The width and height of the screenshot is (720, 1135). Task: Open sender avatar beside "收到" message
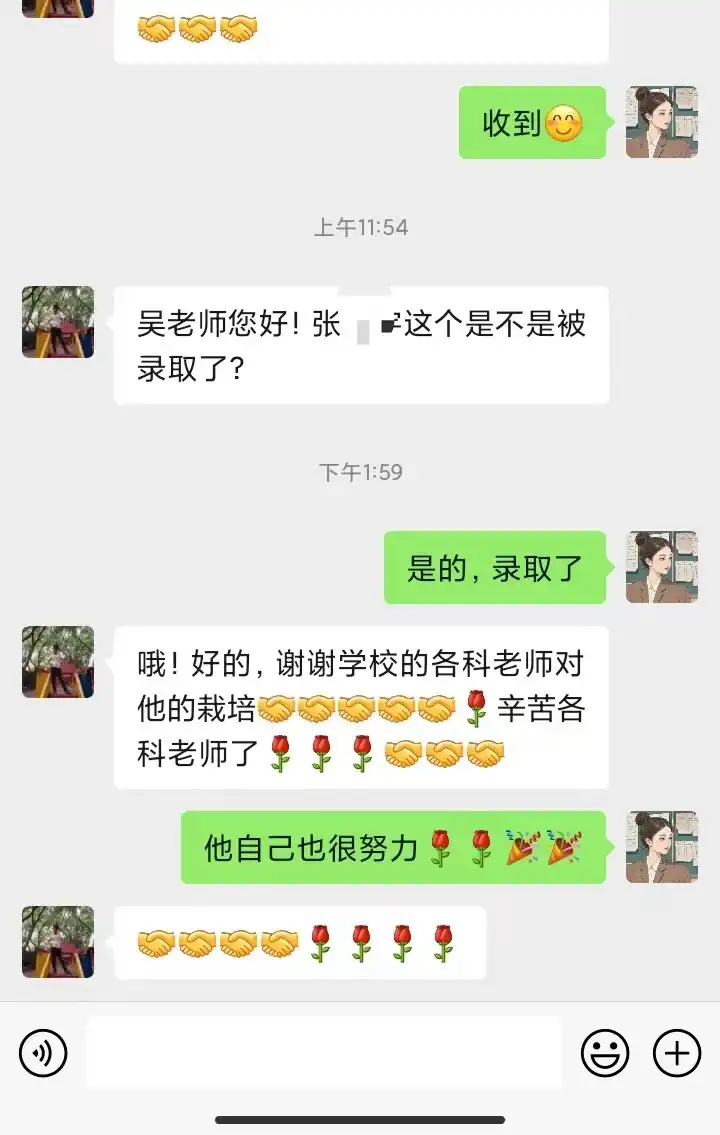point(661,122)
